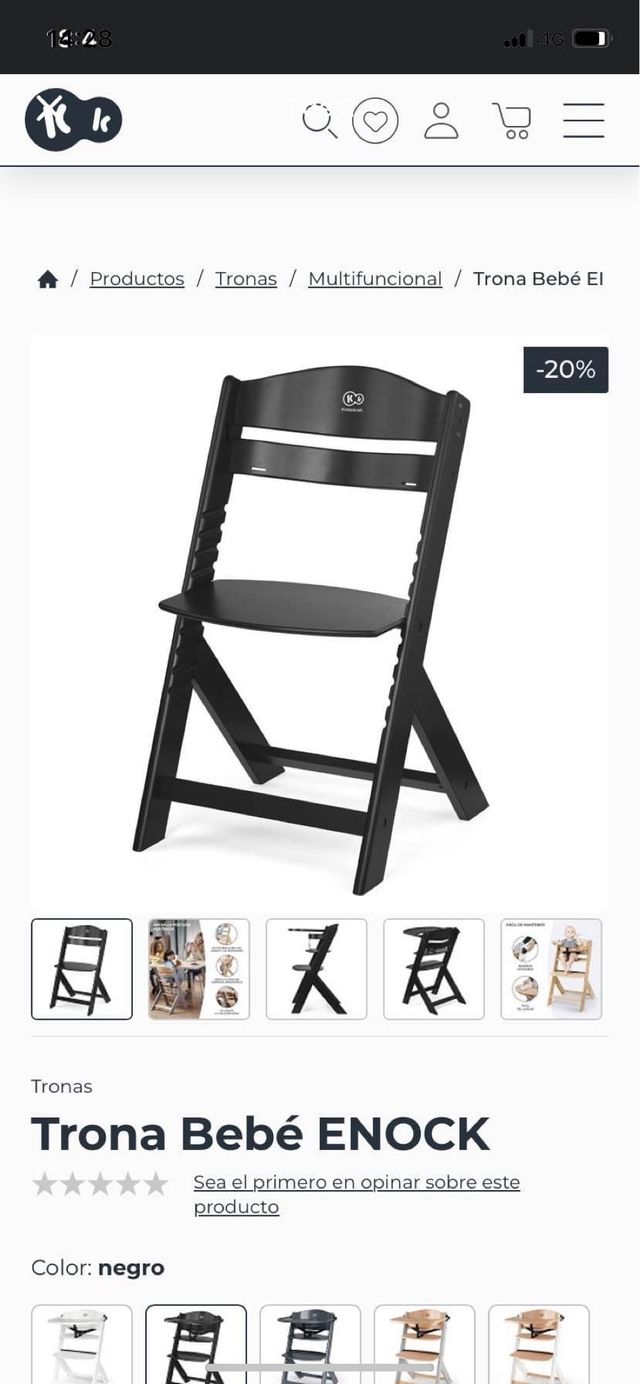Choose the white color variant
This screenshot has height=1384, width=640.
point(82,1343)
